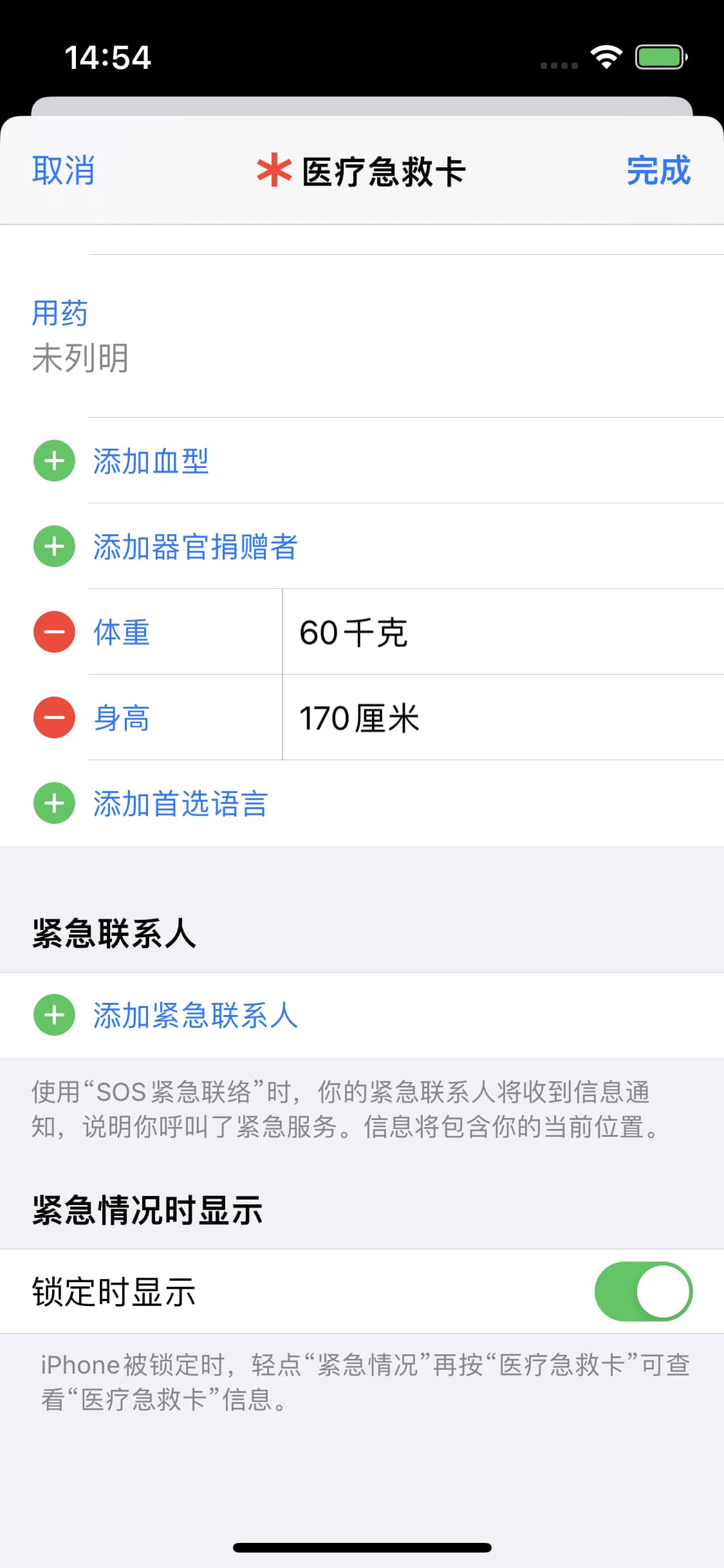724x1568 pixels.
Task: Open 添加首选语言 option
Action: (362, 803)
